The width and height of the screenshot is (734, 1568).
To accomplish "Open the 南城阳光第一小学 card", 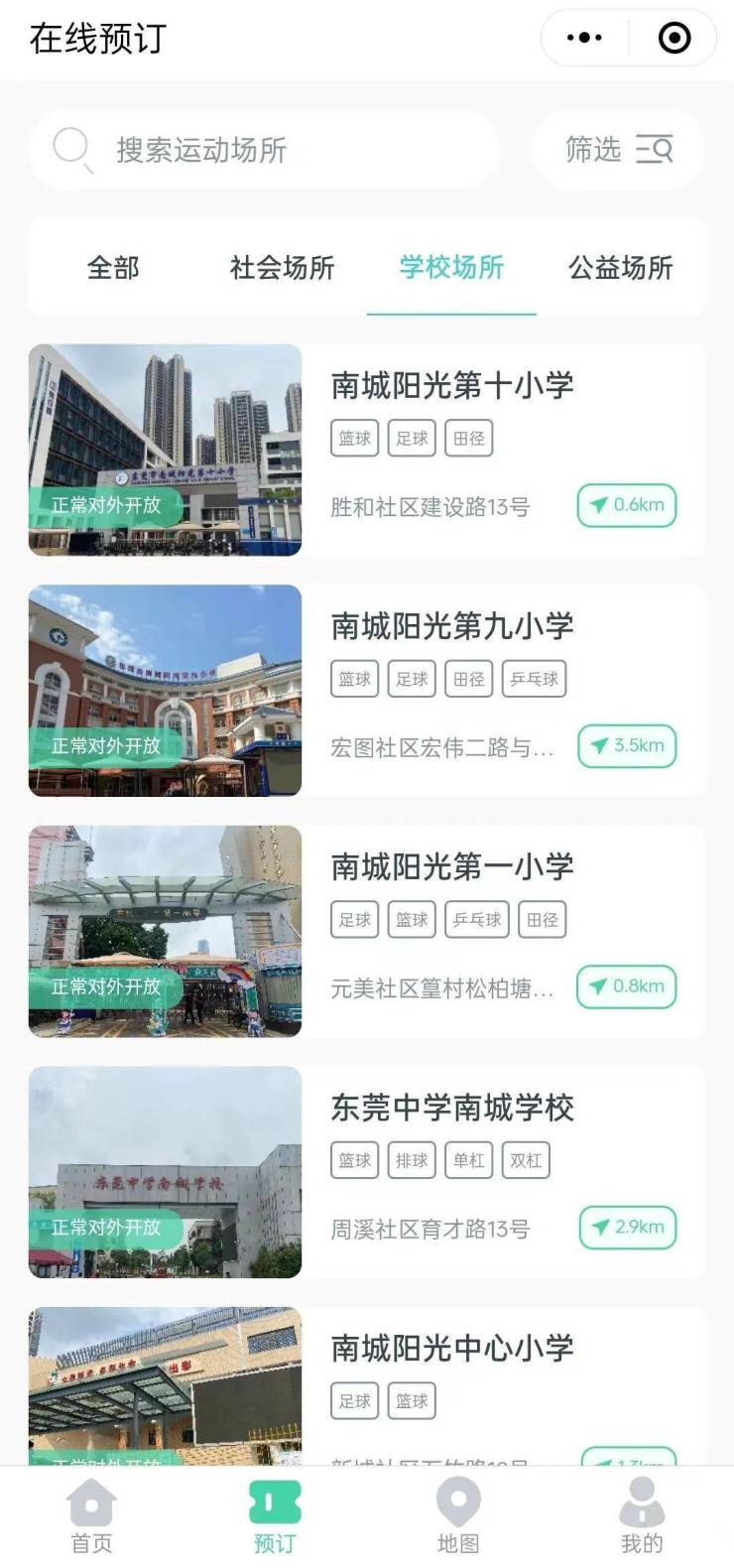I will (x=452, y=867).
